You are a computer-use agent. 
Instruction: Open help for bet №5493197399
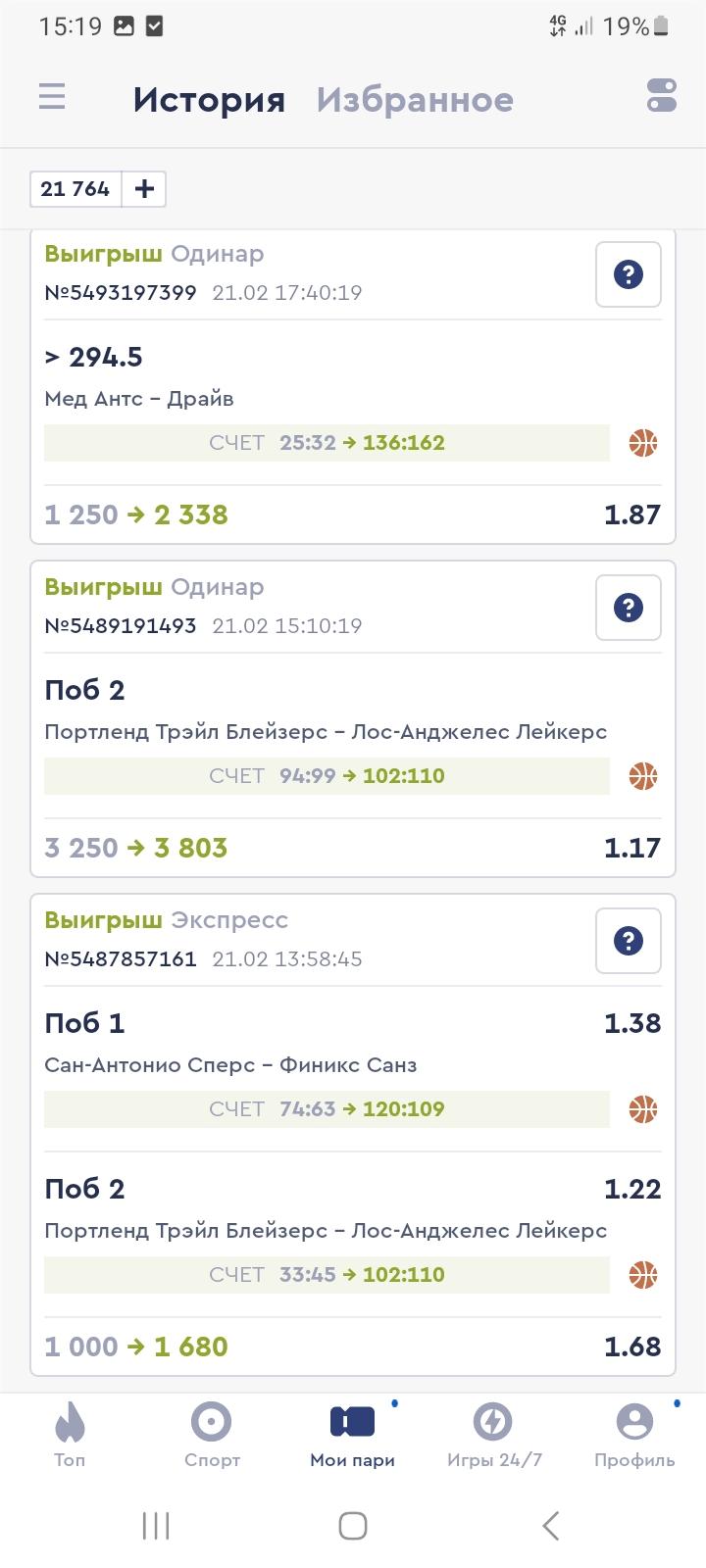point(629,274)
